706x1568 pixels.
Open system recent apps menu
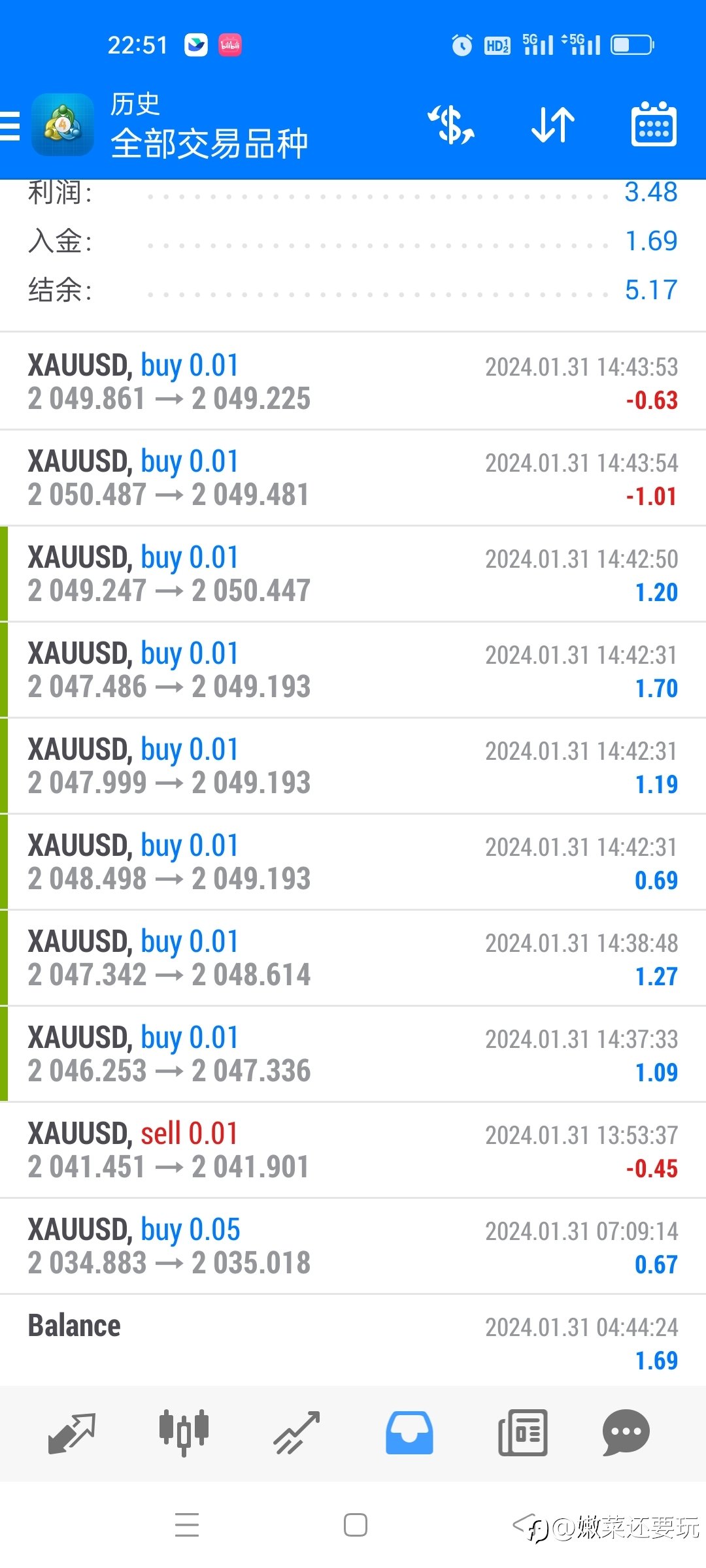tap(187, 1526)
